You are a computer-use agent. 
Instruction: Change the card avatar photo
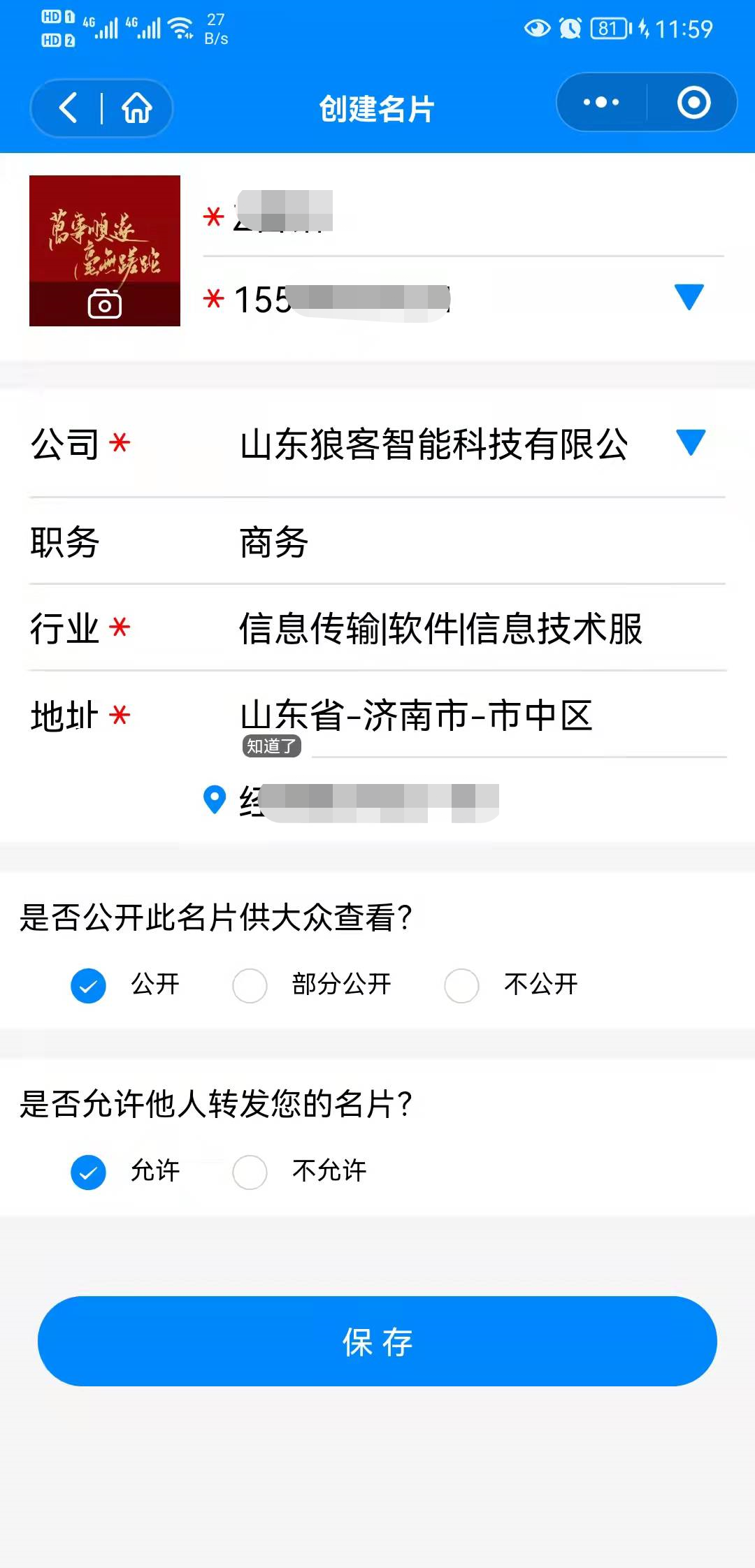(x=105, y=251)
